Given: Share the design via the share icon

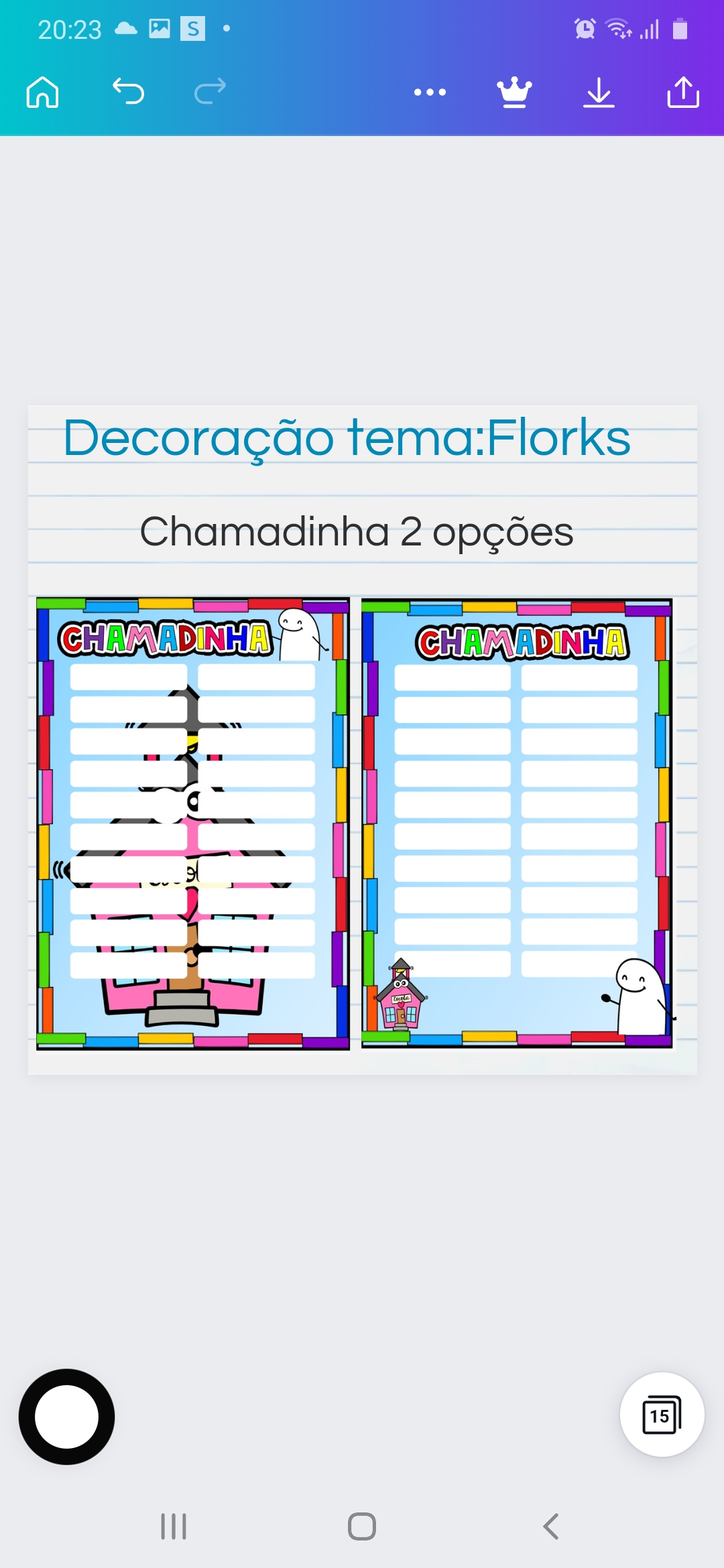Looking at the screenshot, I should point(683,92).
